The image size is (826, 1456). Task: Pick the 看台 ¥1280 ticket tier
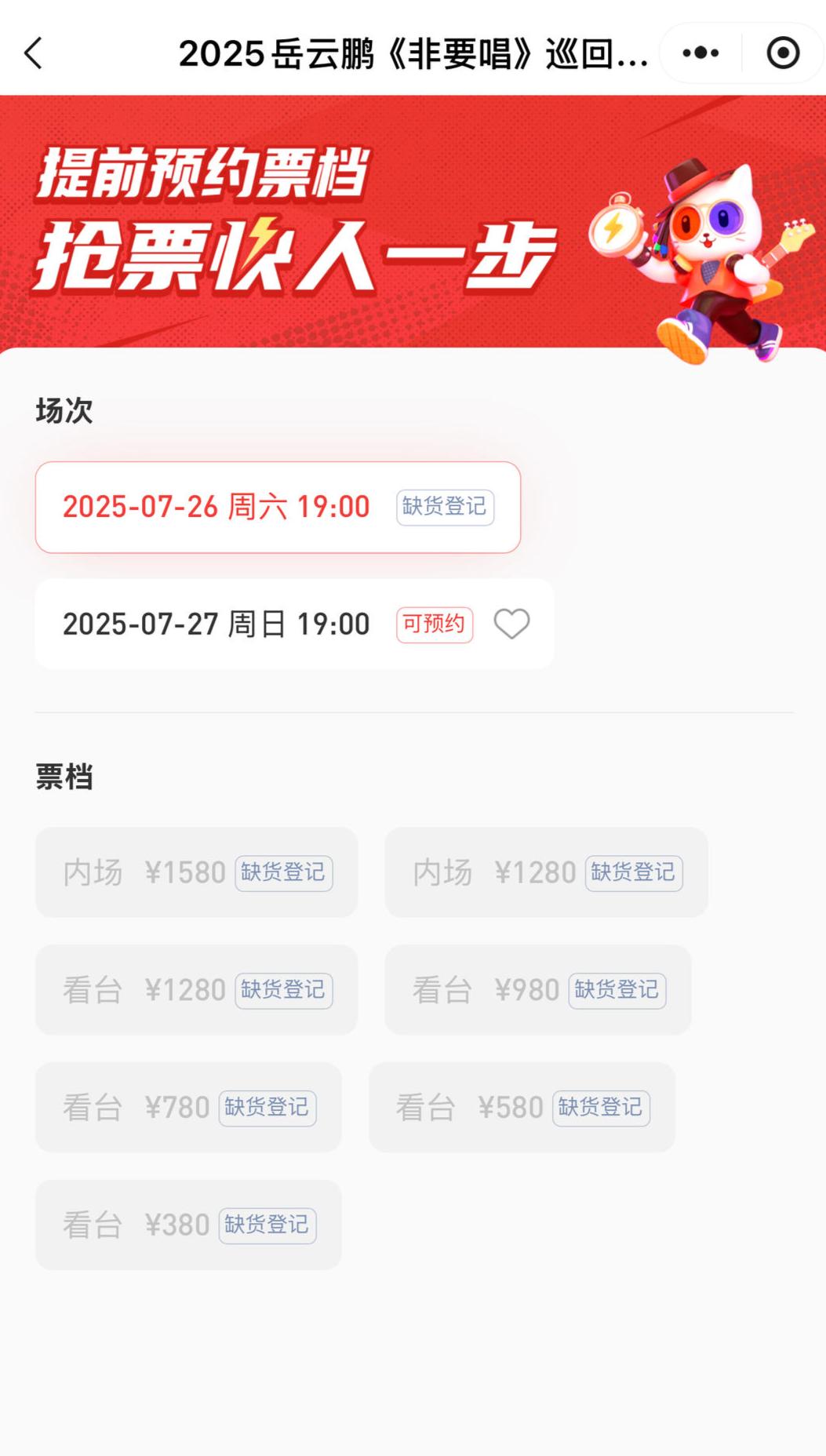[196, 990]
